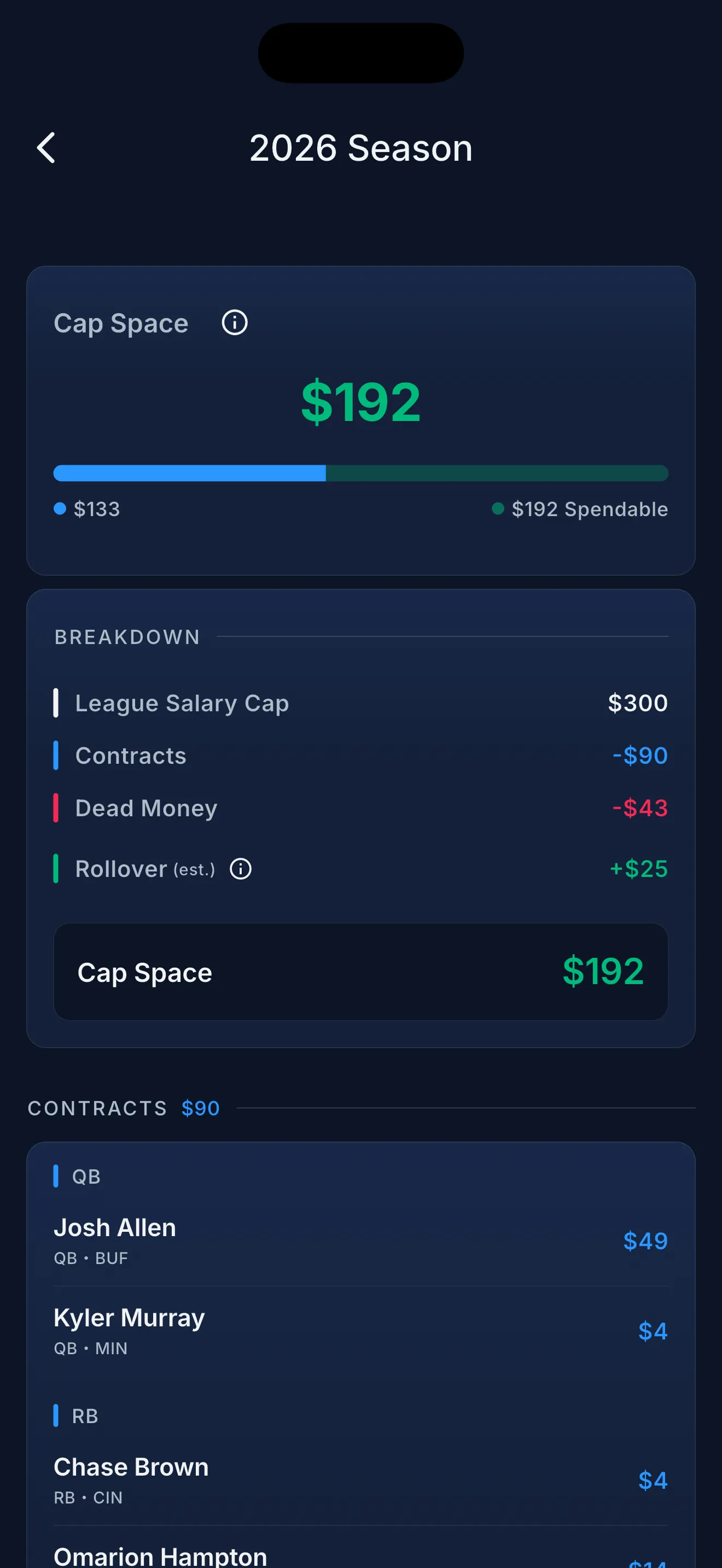Select the Contracts -$90 breakdown row

click(x=361, y=756)
